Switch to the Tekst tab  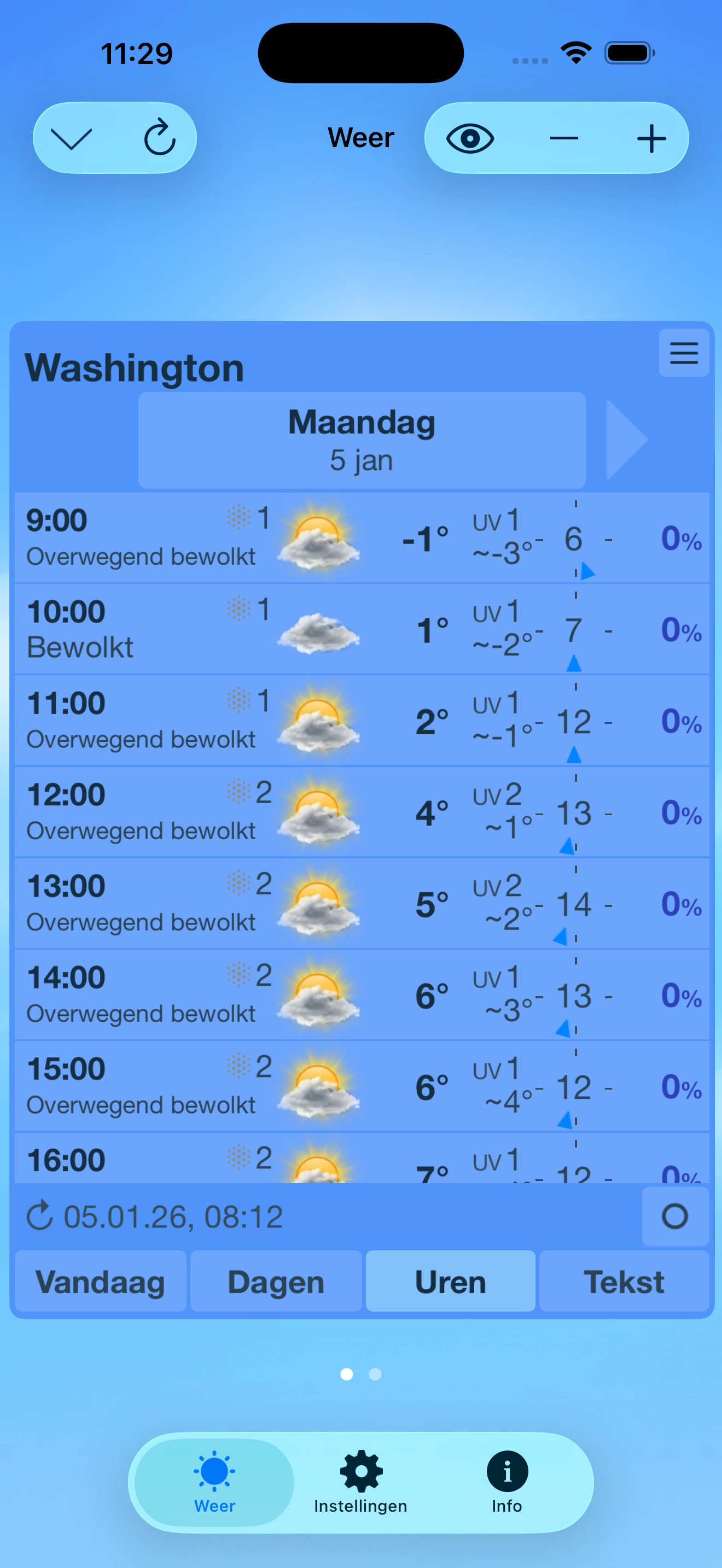[624, 1282]
